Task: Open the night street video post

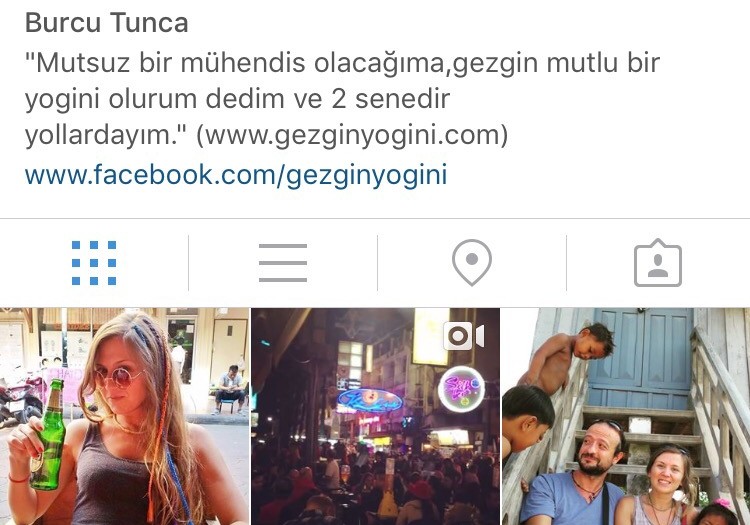Action: [375, 416]
